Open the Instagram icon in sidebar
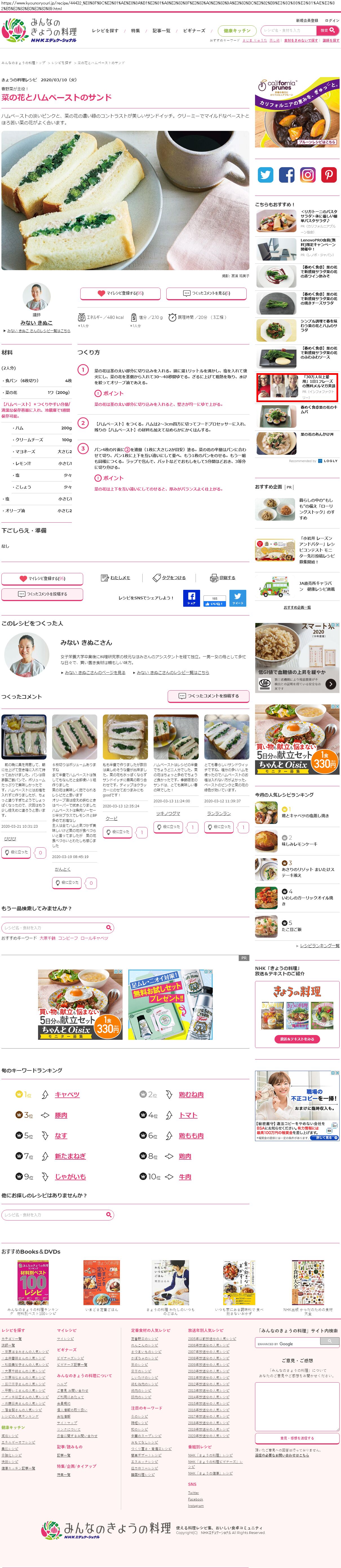The width and height of the screenshot is (341, 1568). (x=308, y=175)
